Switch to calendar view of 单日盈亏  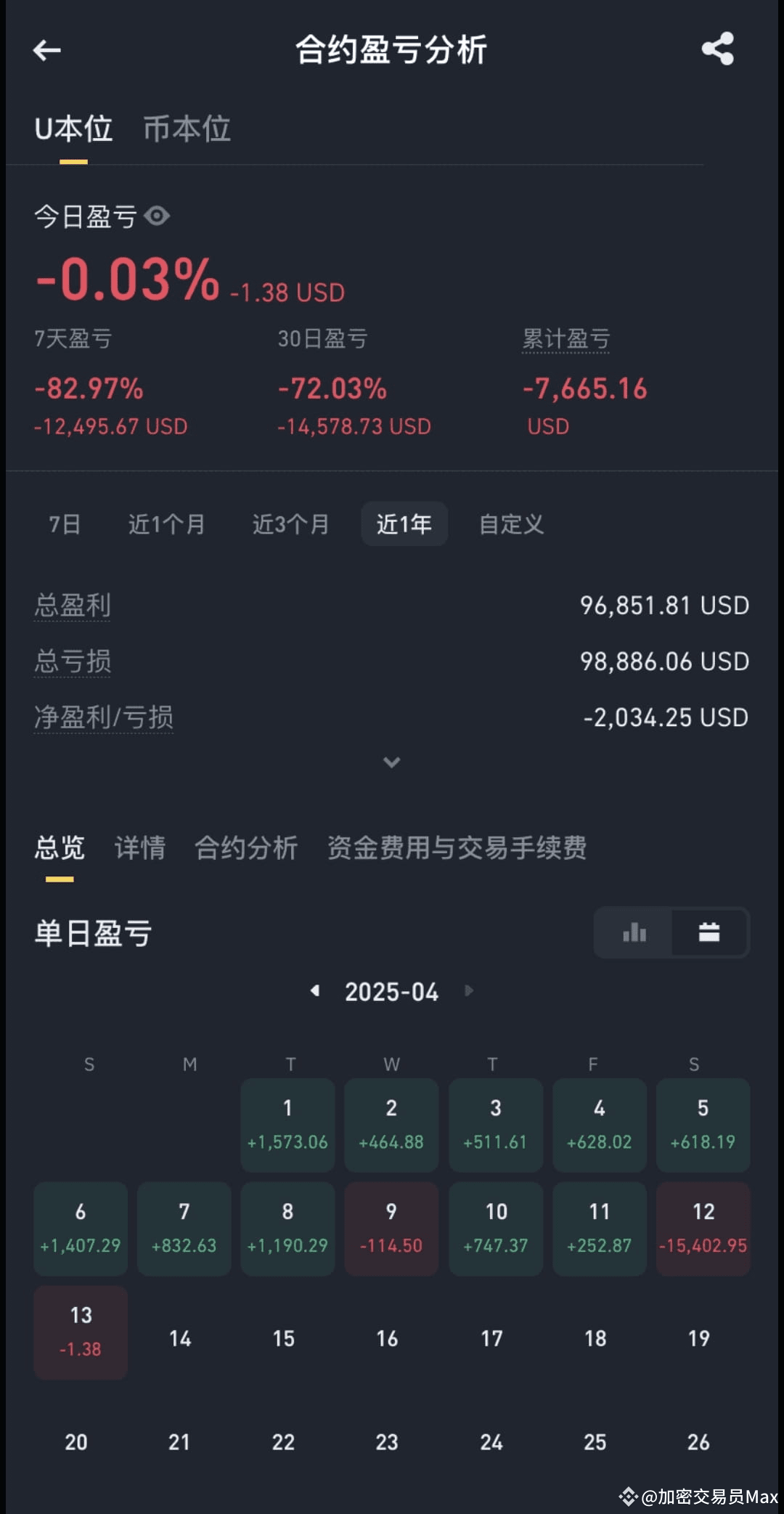tap(709, 933)
